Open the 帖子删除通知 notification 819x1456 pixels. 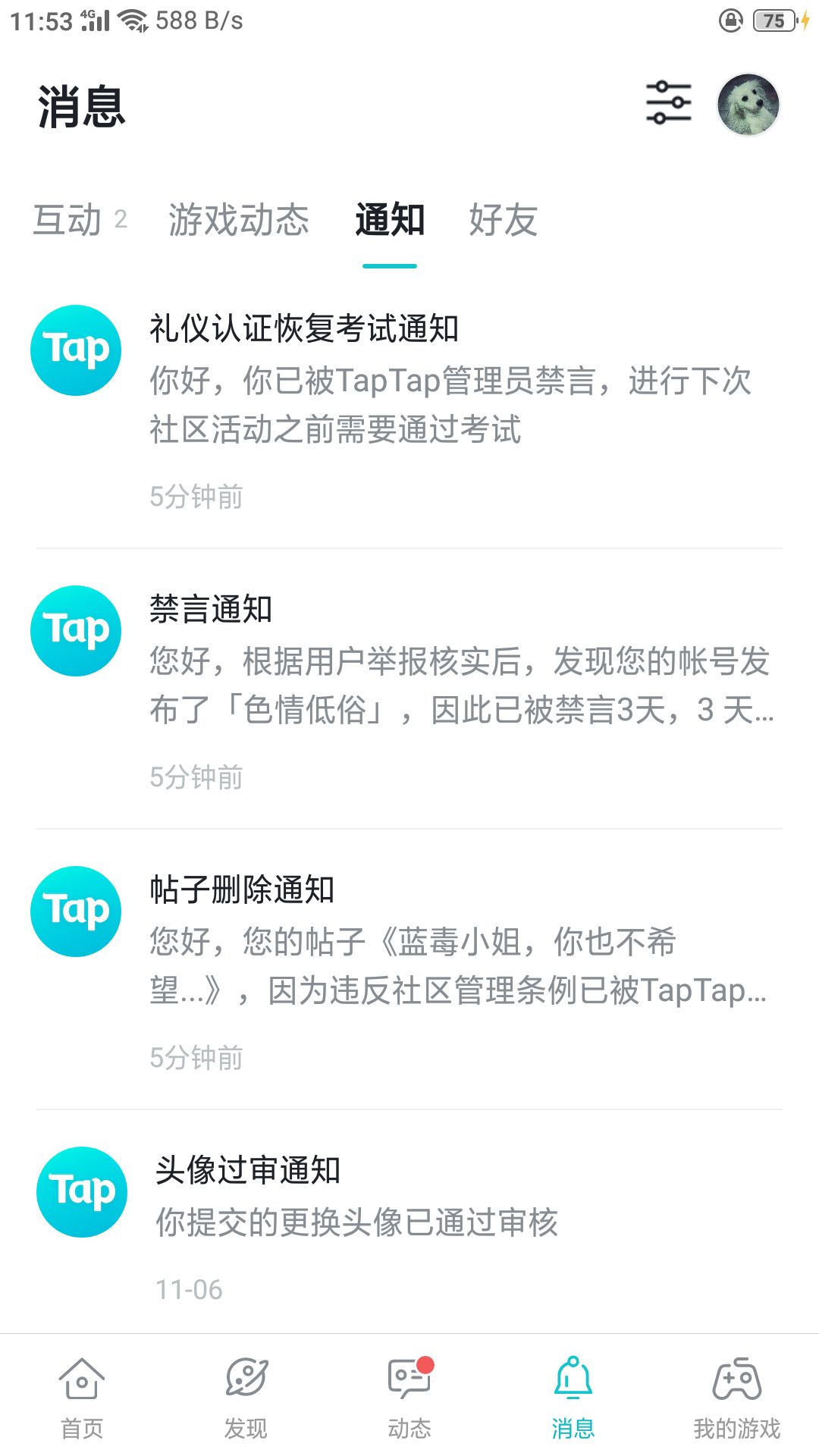[x=409, y=969]
